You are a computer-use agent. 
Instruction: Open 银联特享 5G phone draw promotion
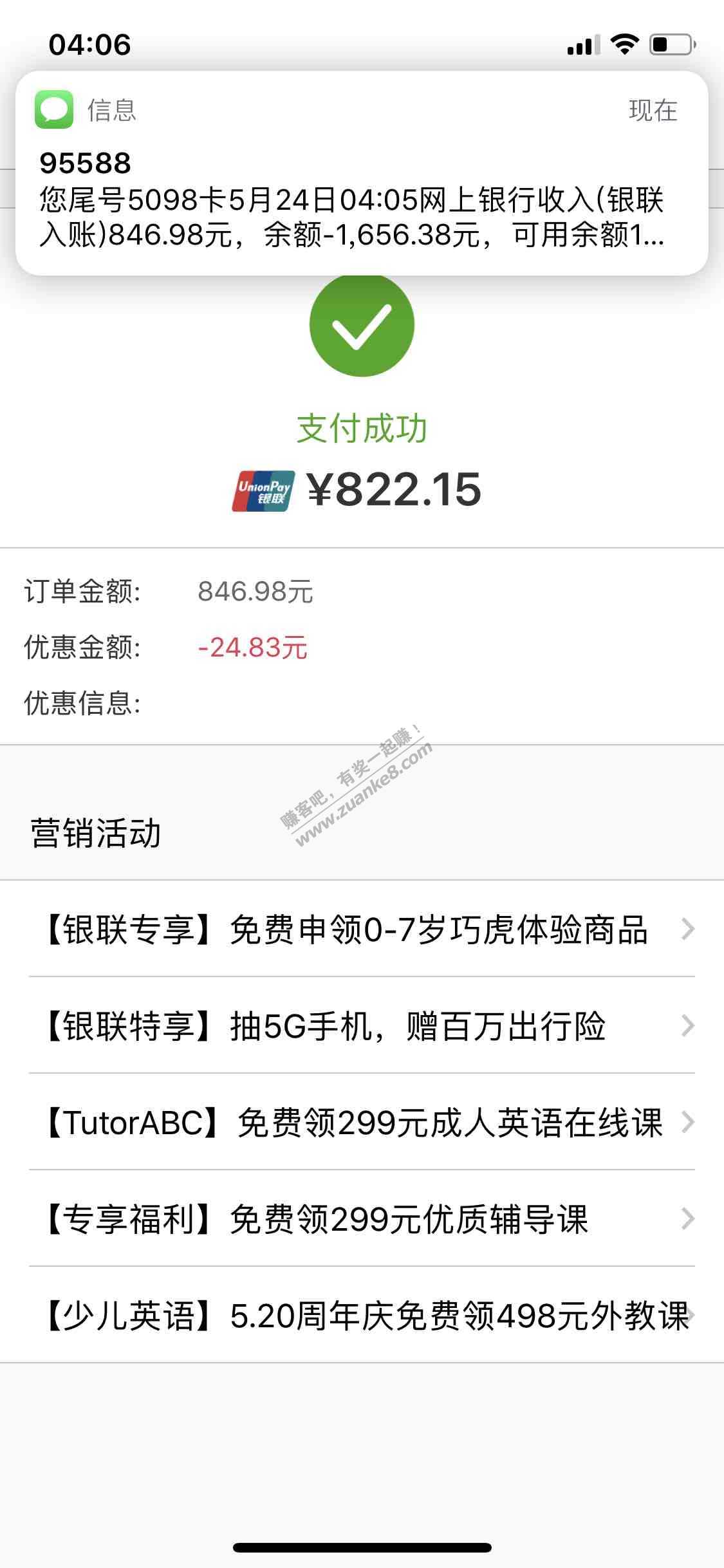[362, 1026]
